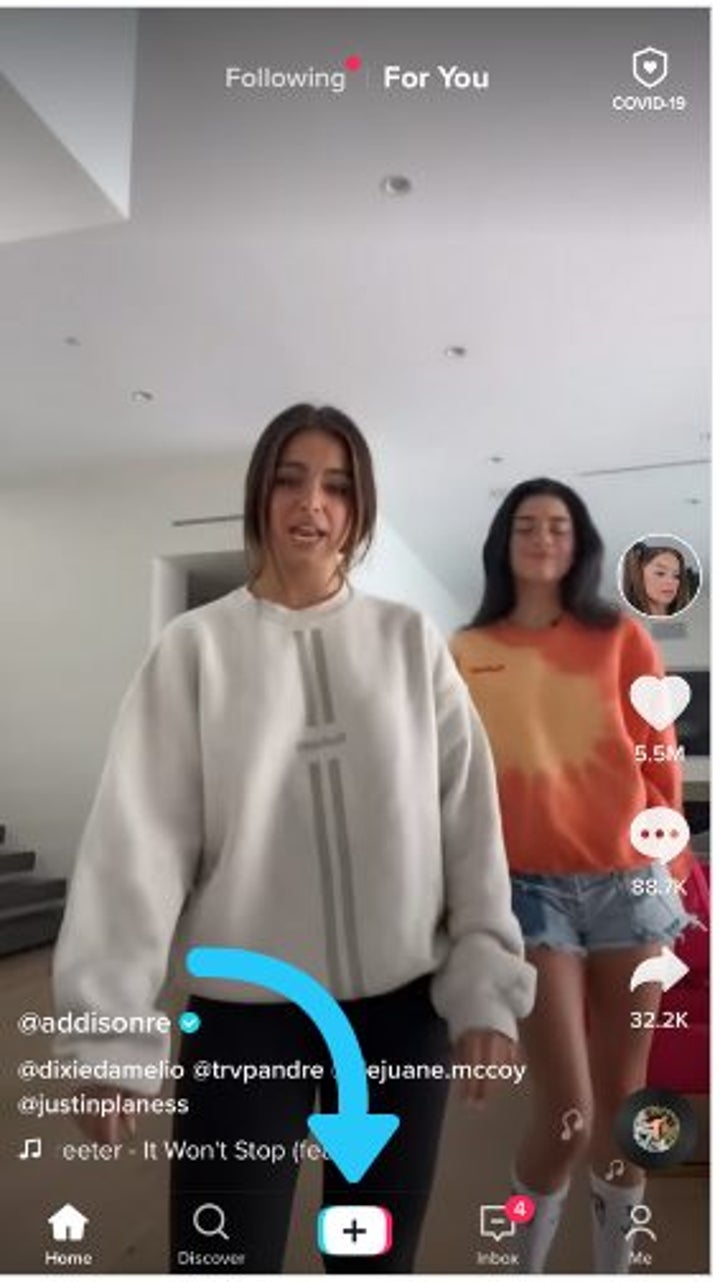Open the @justinplaness mention
Image resolution: width=720 pixels, height=1282 pixels.
click(x=103, y=1105)
